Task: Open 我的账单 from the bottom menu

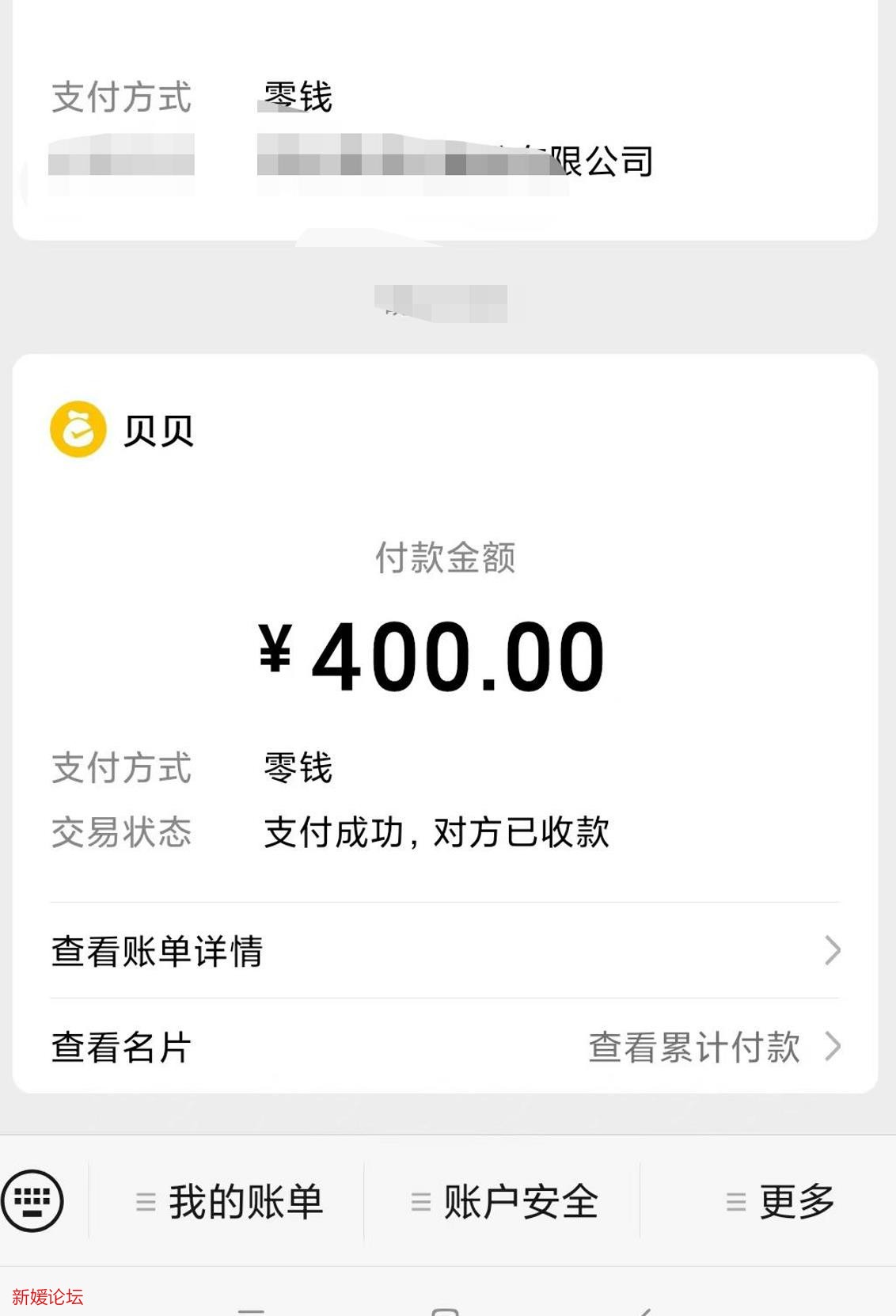Action: pos(245,1200)
